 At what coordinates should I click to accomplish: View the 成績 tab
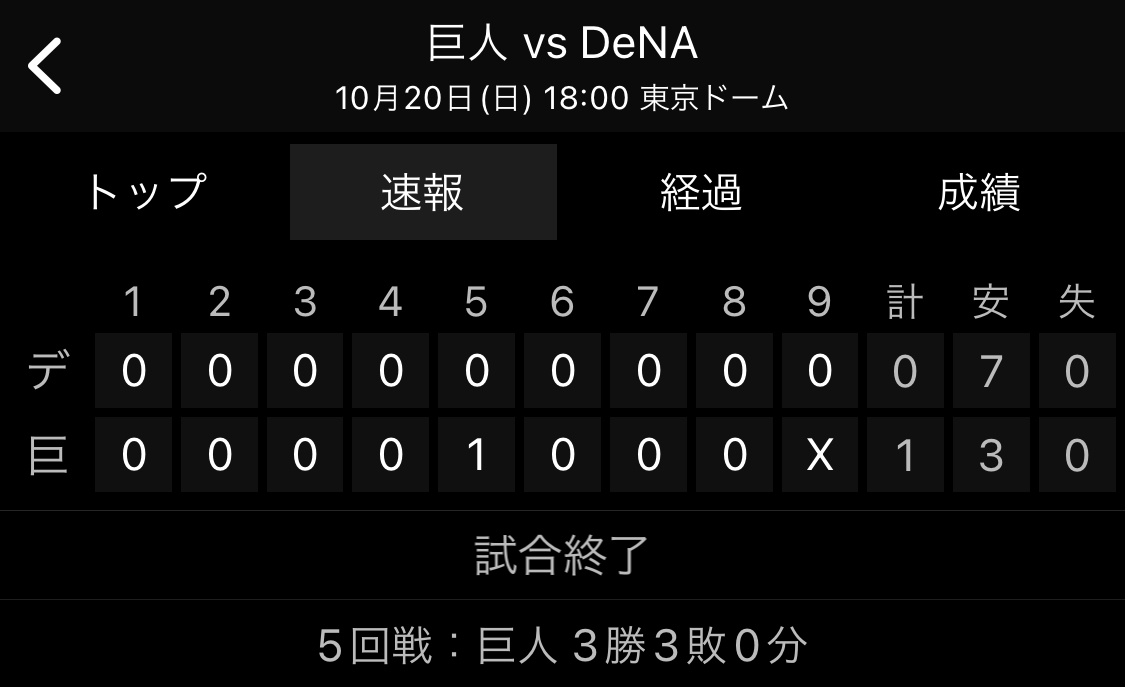click(x=978, y=192)
